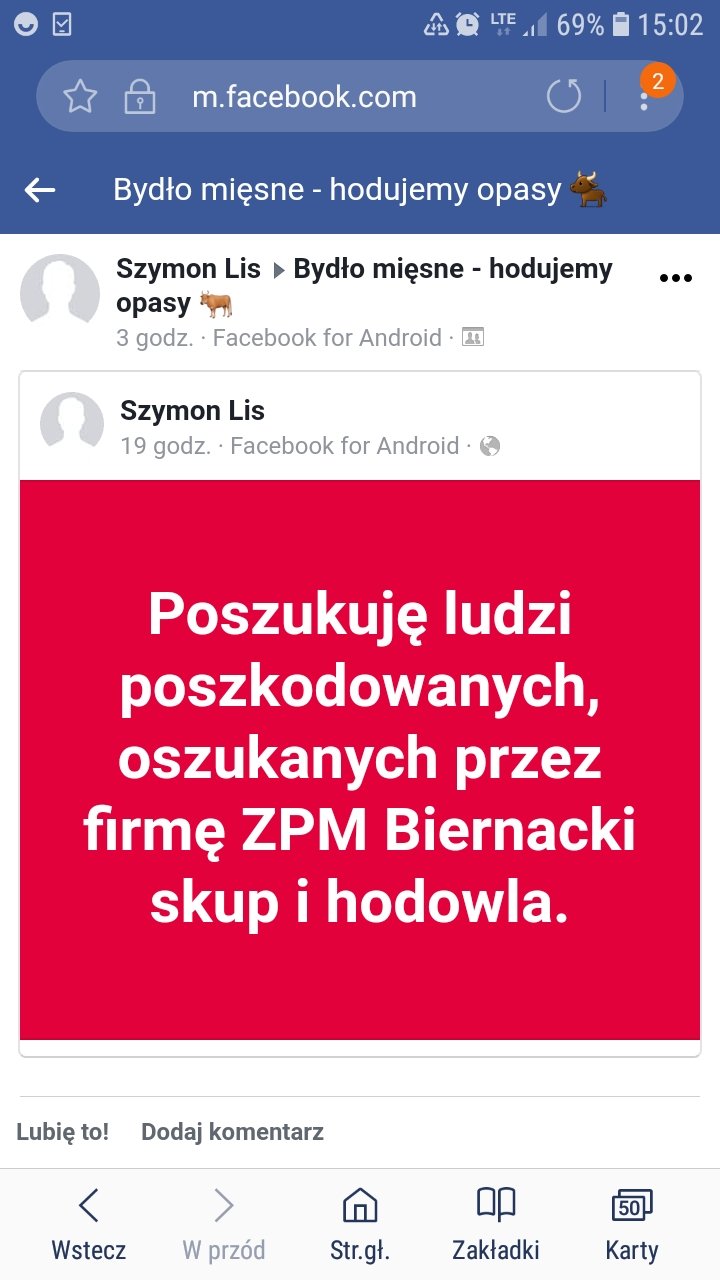Screen dimensions: 720x1280
Task: Open the Bydło mięsne group link
Action: [x=452, y=269]
